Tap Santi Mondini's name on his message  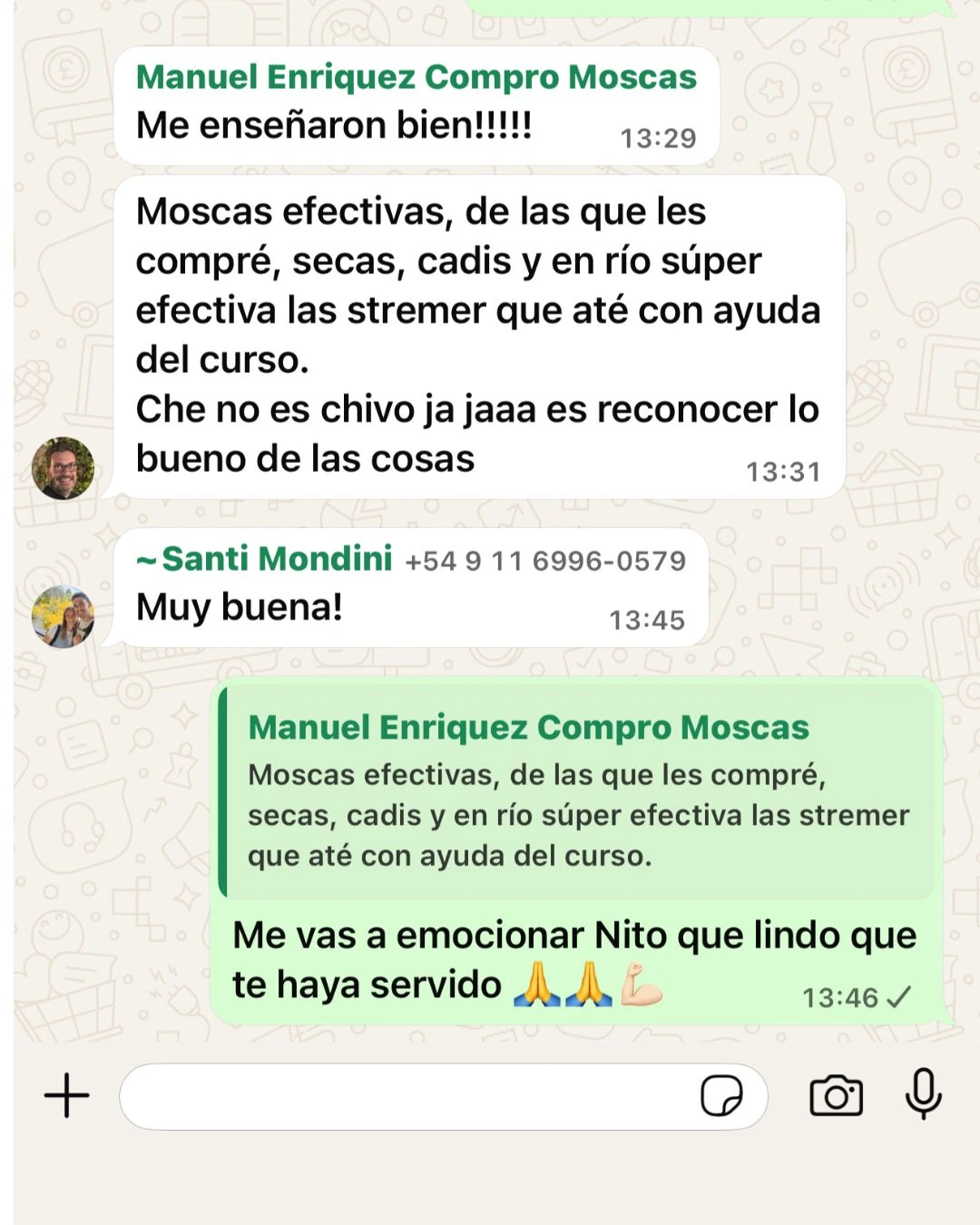[276, 559]
